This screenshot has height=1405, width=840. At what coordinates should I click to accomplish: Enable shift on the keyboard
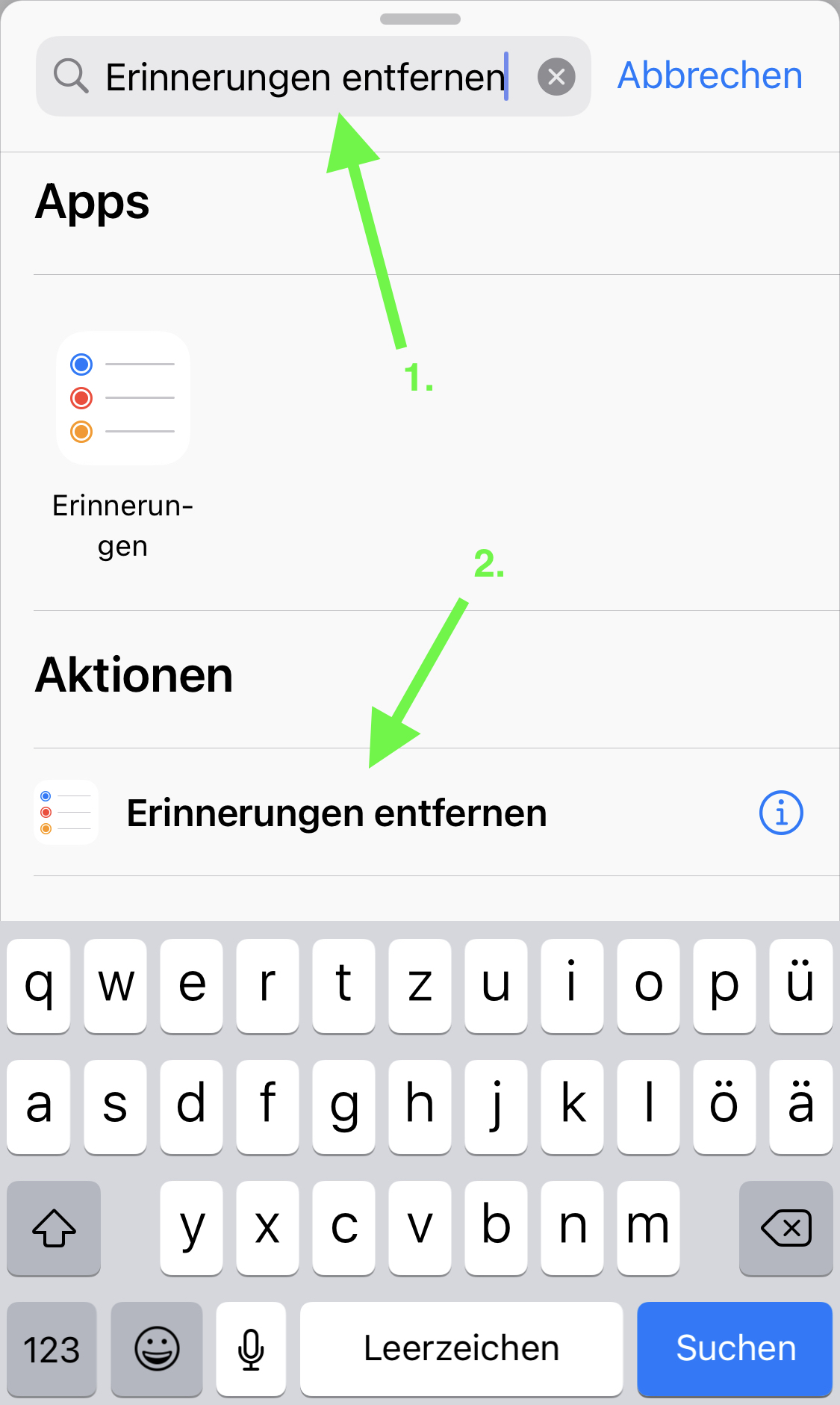pos(54,1227)
